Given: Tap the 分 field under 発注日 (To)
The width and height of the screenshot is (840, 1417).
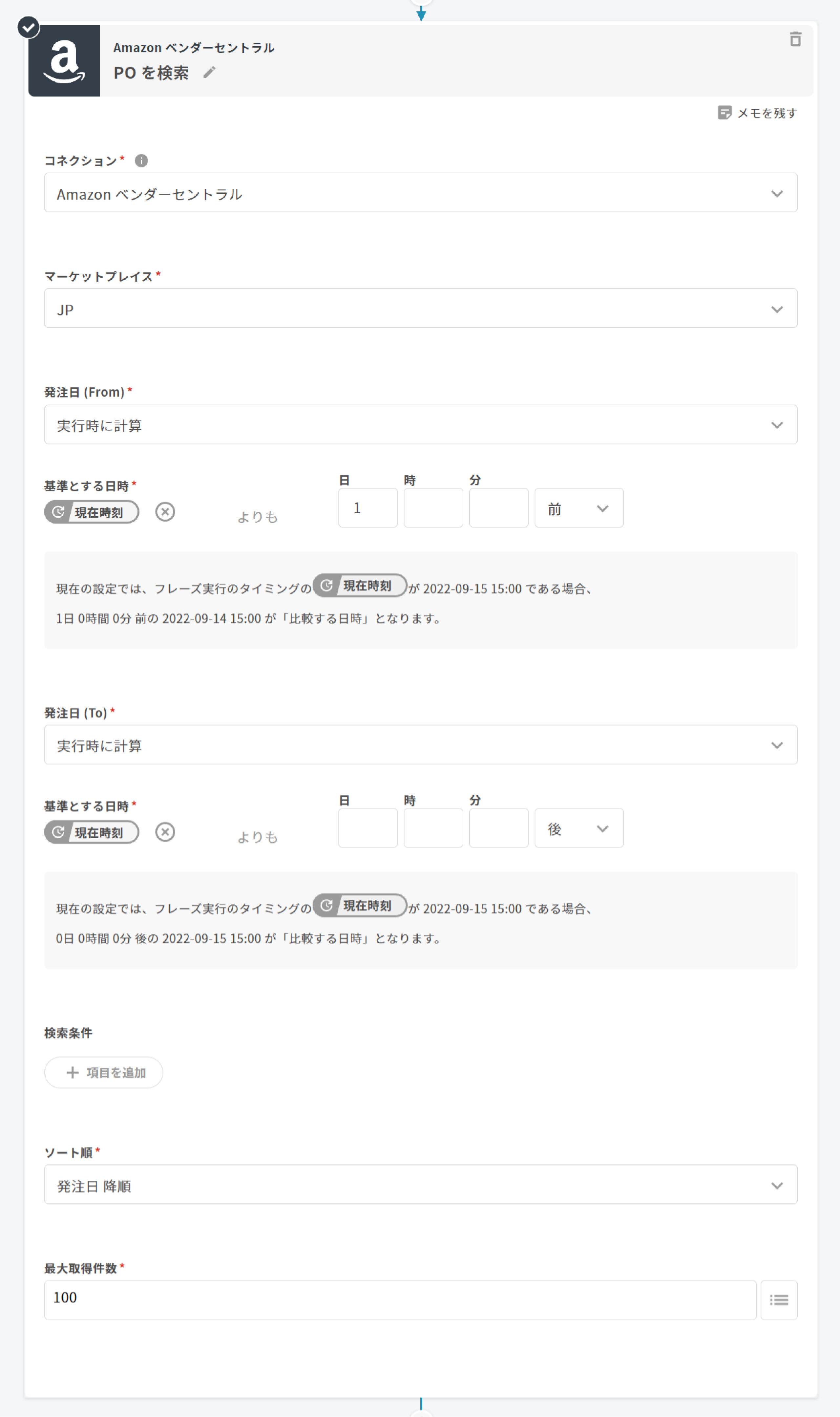Looking at the screenshot, I should coord(498,828).
